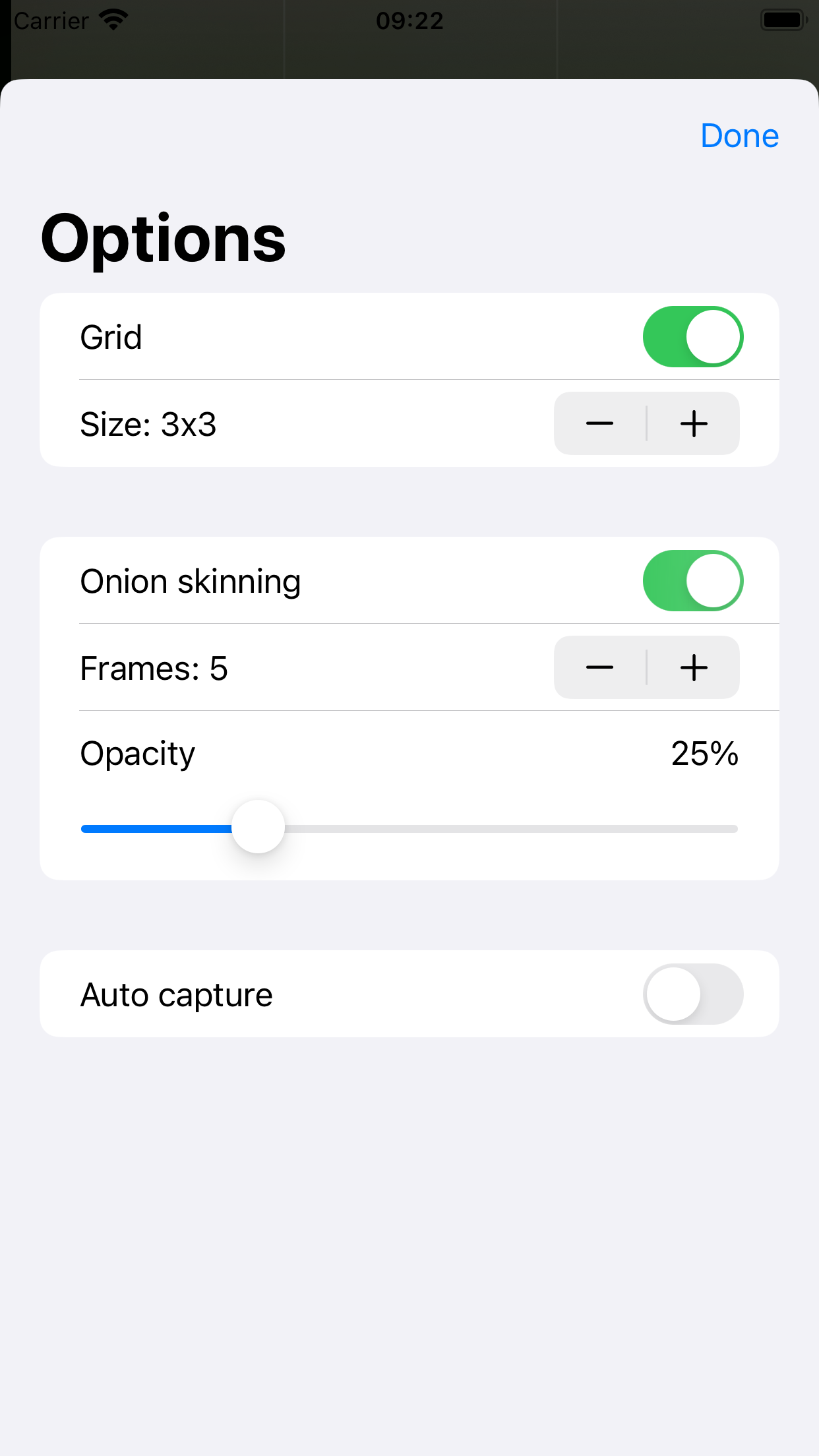Tap the battery icon in status bar

(x=783, y=20)
